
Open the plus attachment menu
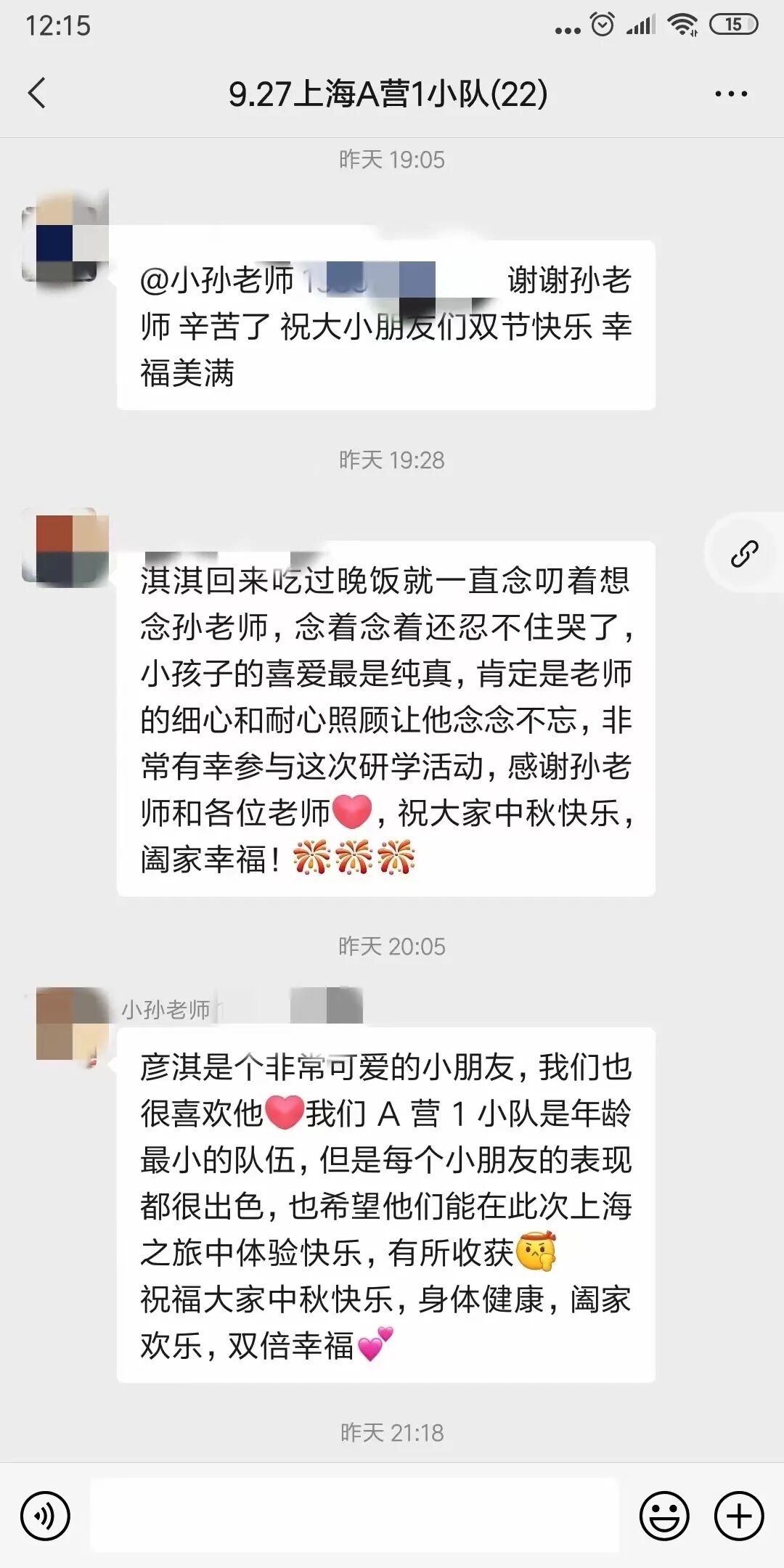[x=739, y=1516]
